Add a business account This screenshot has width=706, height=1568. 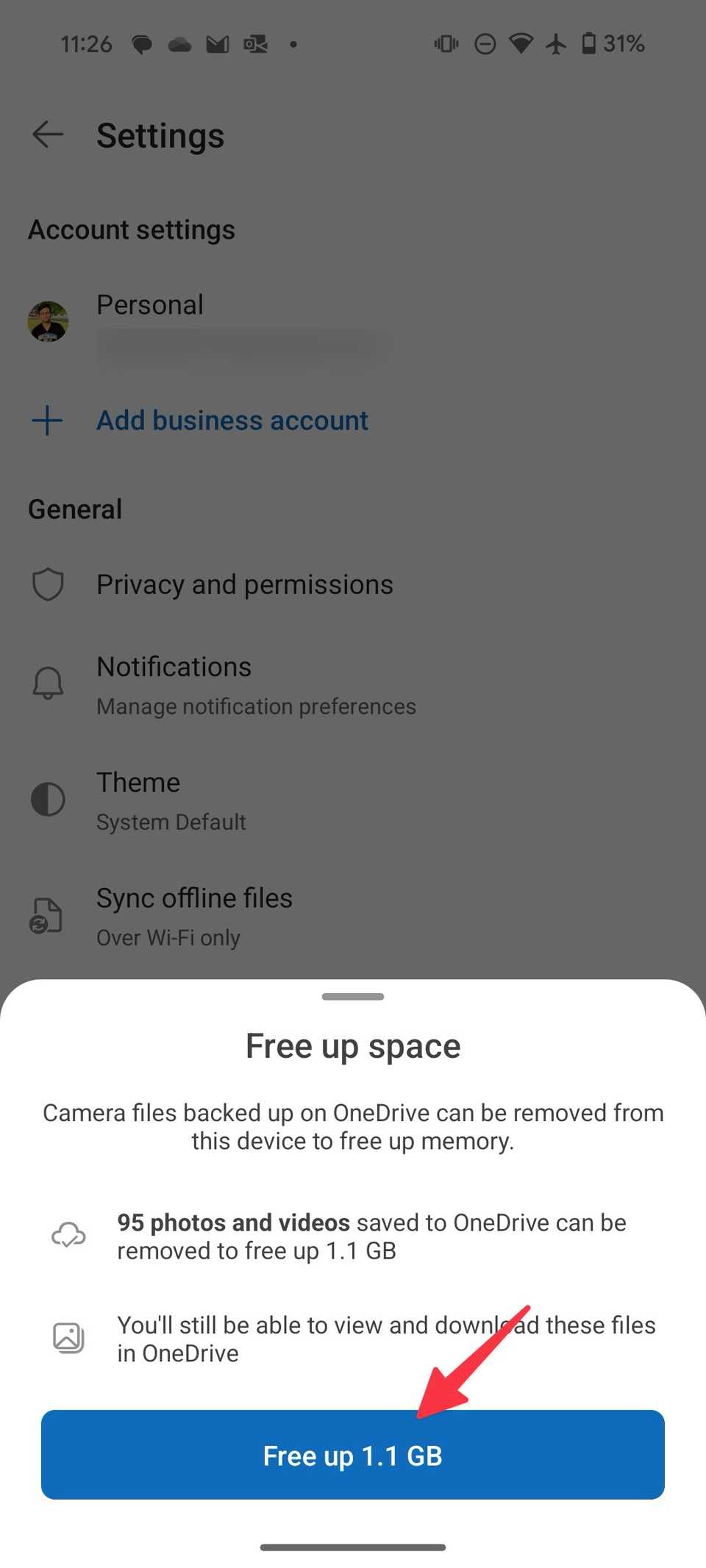click(232, 420)
